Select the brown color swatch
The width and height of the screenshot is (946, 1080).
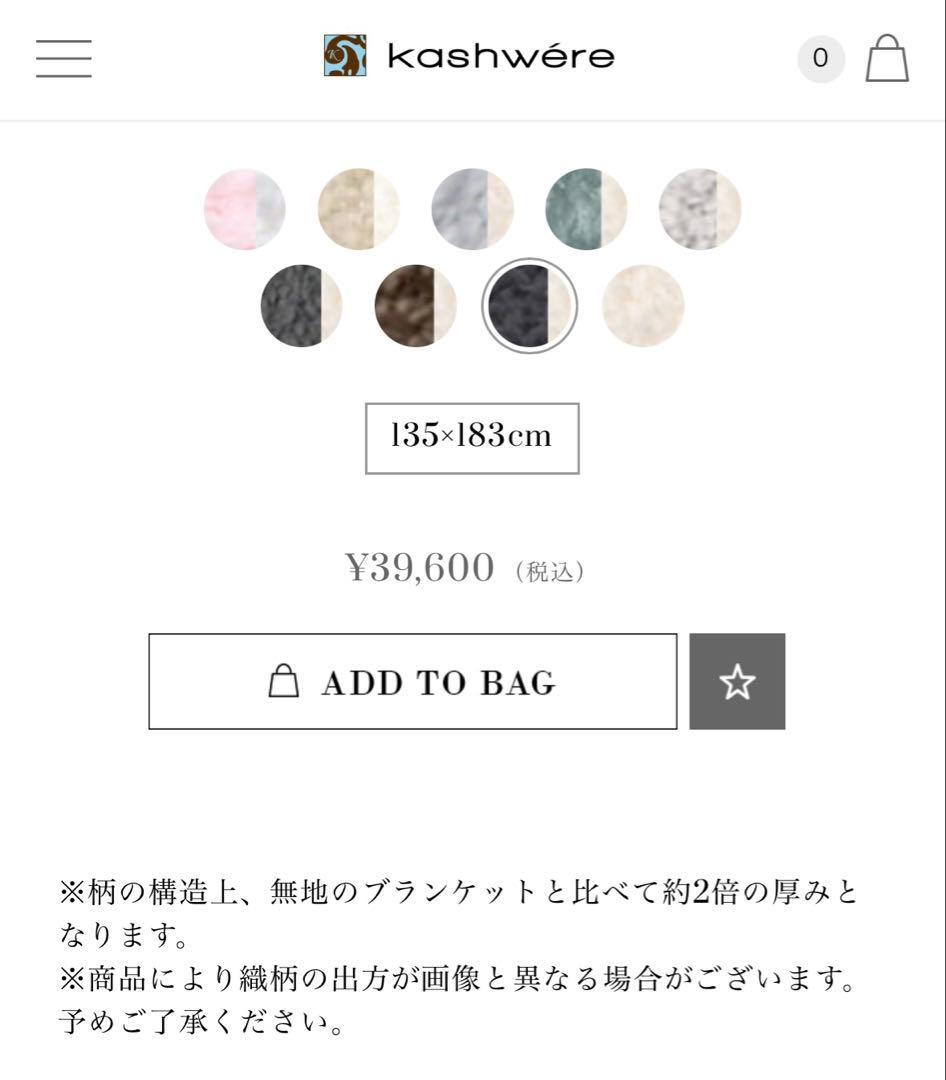[x=415, y=306]
